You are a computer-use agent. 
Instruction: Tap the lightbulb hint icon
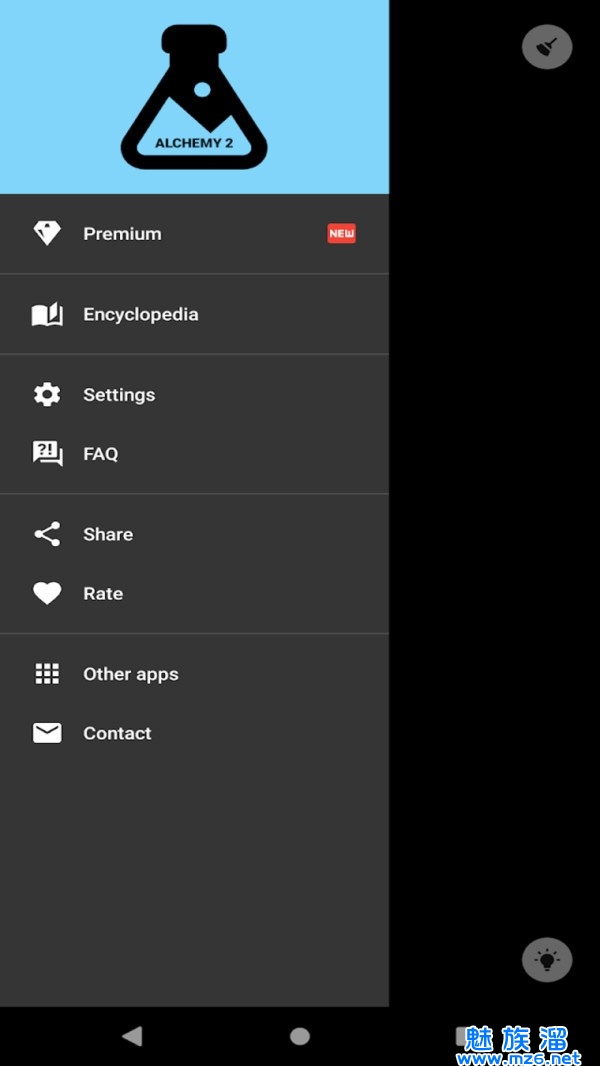coord(547,961)
